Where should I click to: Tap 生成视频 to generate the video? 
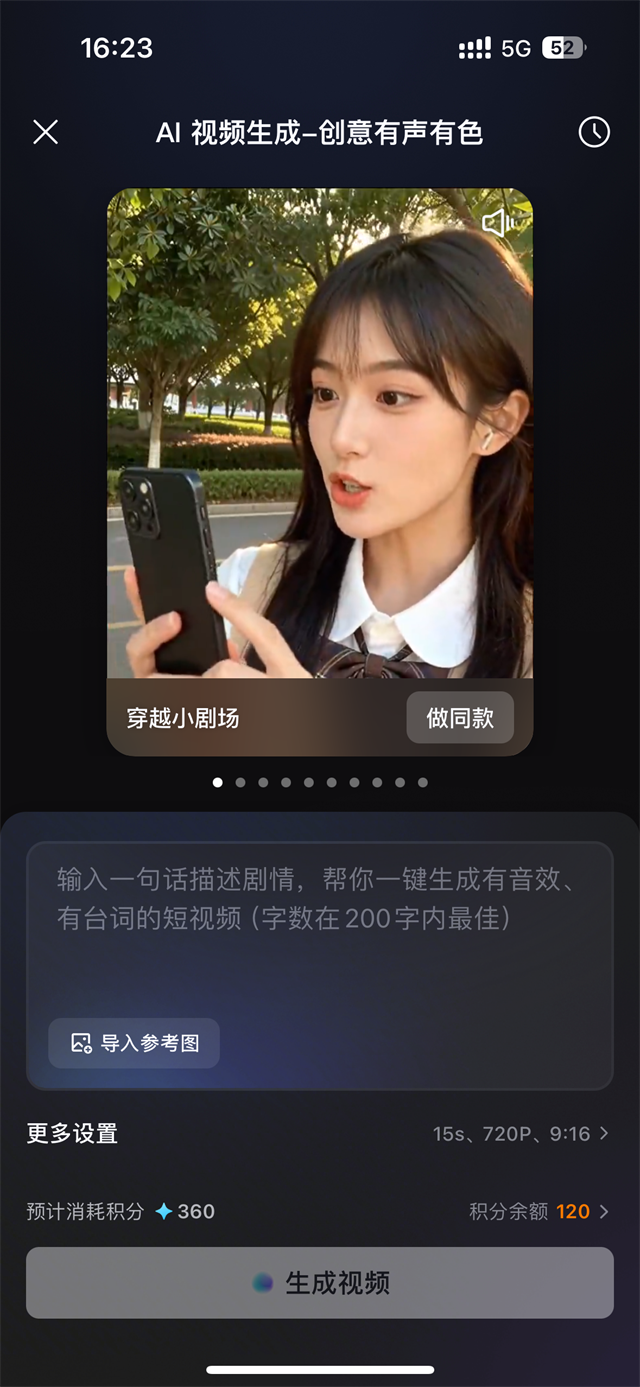coord(320,1283)
